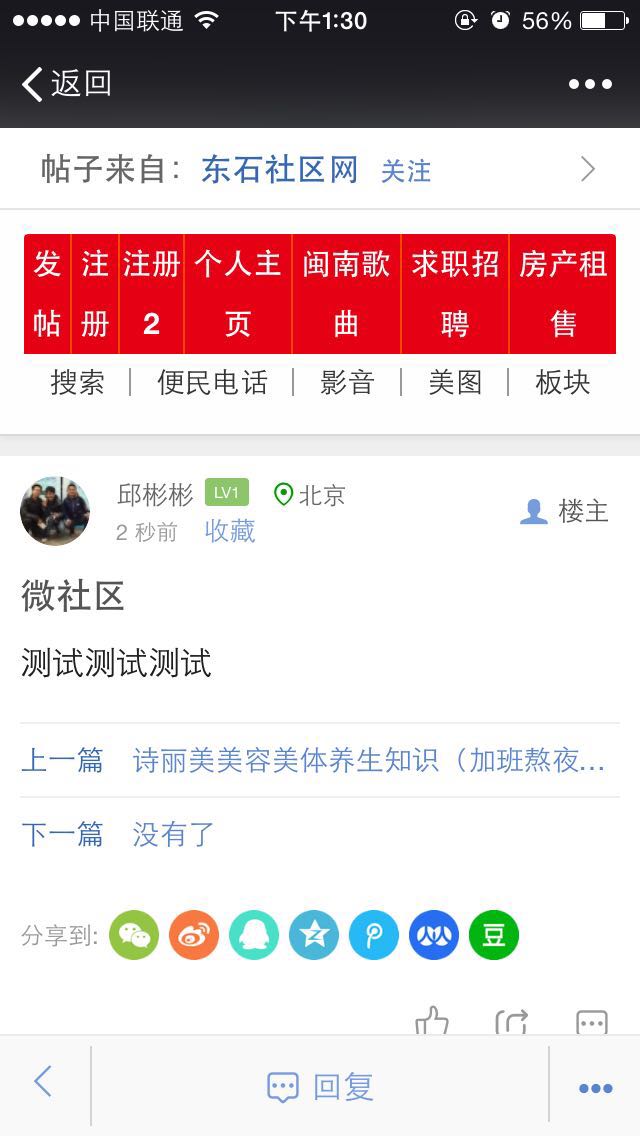Open 邱彬彬's profile avatar
Image resolution: width=640 pixels, height=1136 pixels.
pos(55,511)
